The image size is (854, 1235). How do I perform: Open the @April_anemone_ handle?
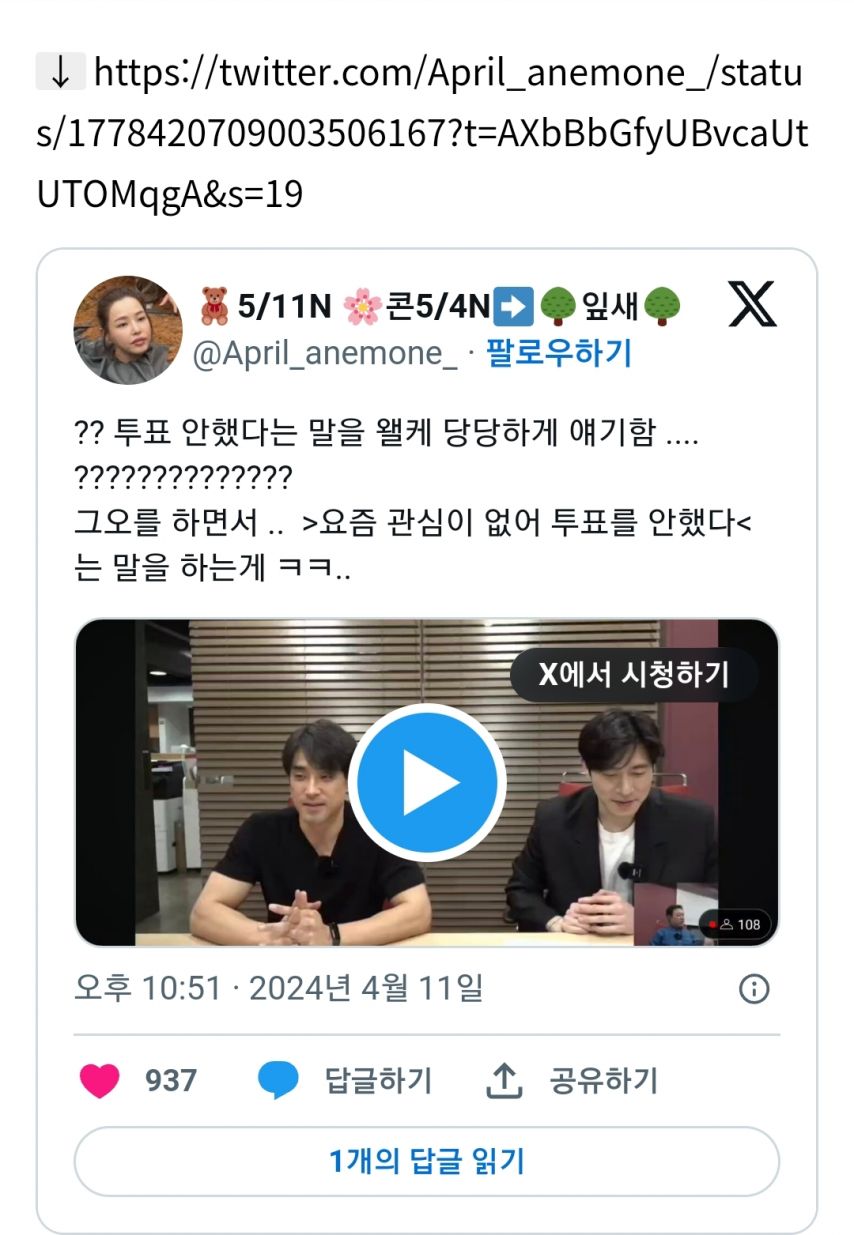pos(325,353)
